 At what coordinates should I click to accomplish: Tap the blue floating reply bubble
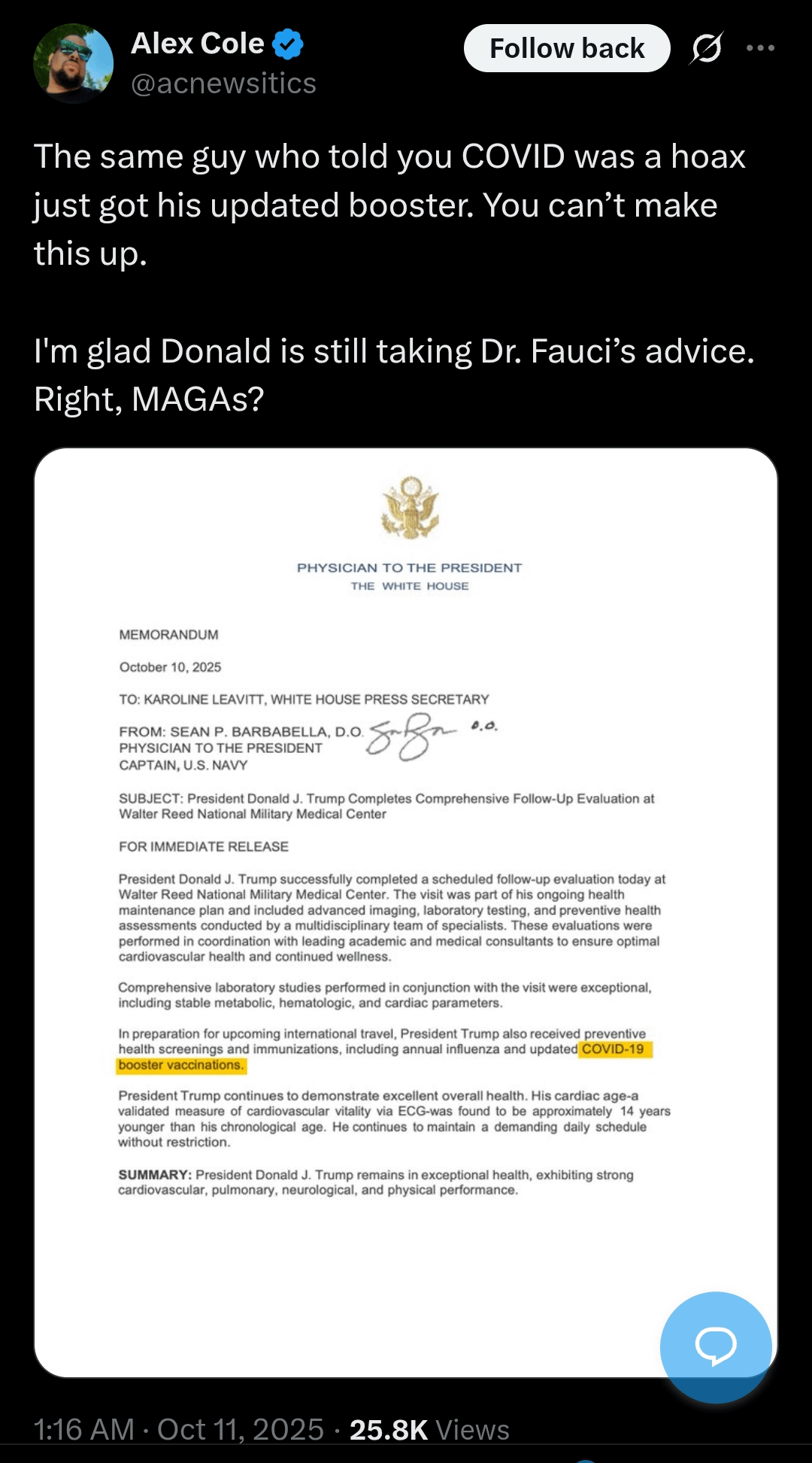pyautogui.click(x=715, y=1346)
